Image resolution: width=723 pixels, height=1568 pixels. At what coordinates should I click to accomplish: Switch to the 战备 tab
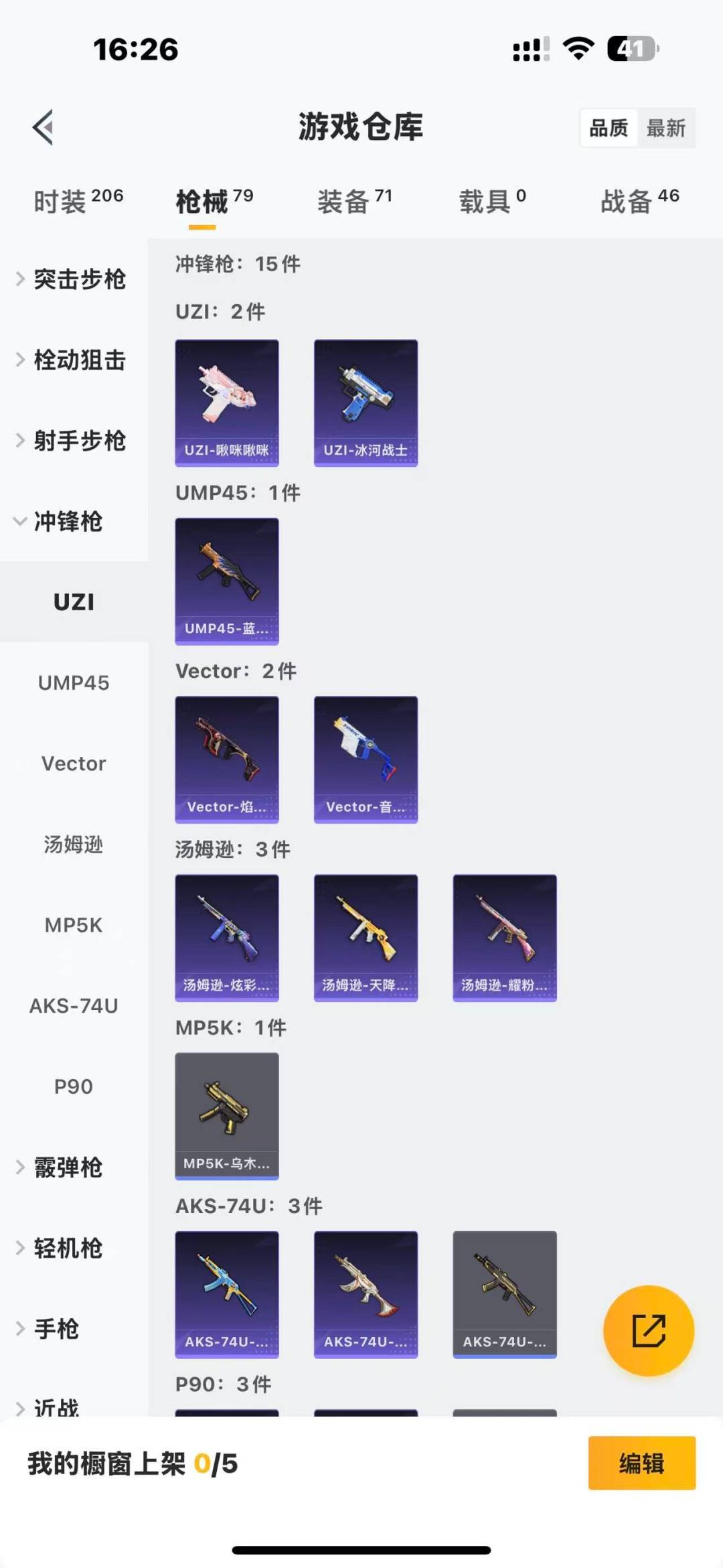click(x=639, y=201)
